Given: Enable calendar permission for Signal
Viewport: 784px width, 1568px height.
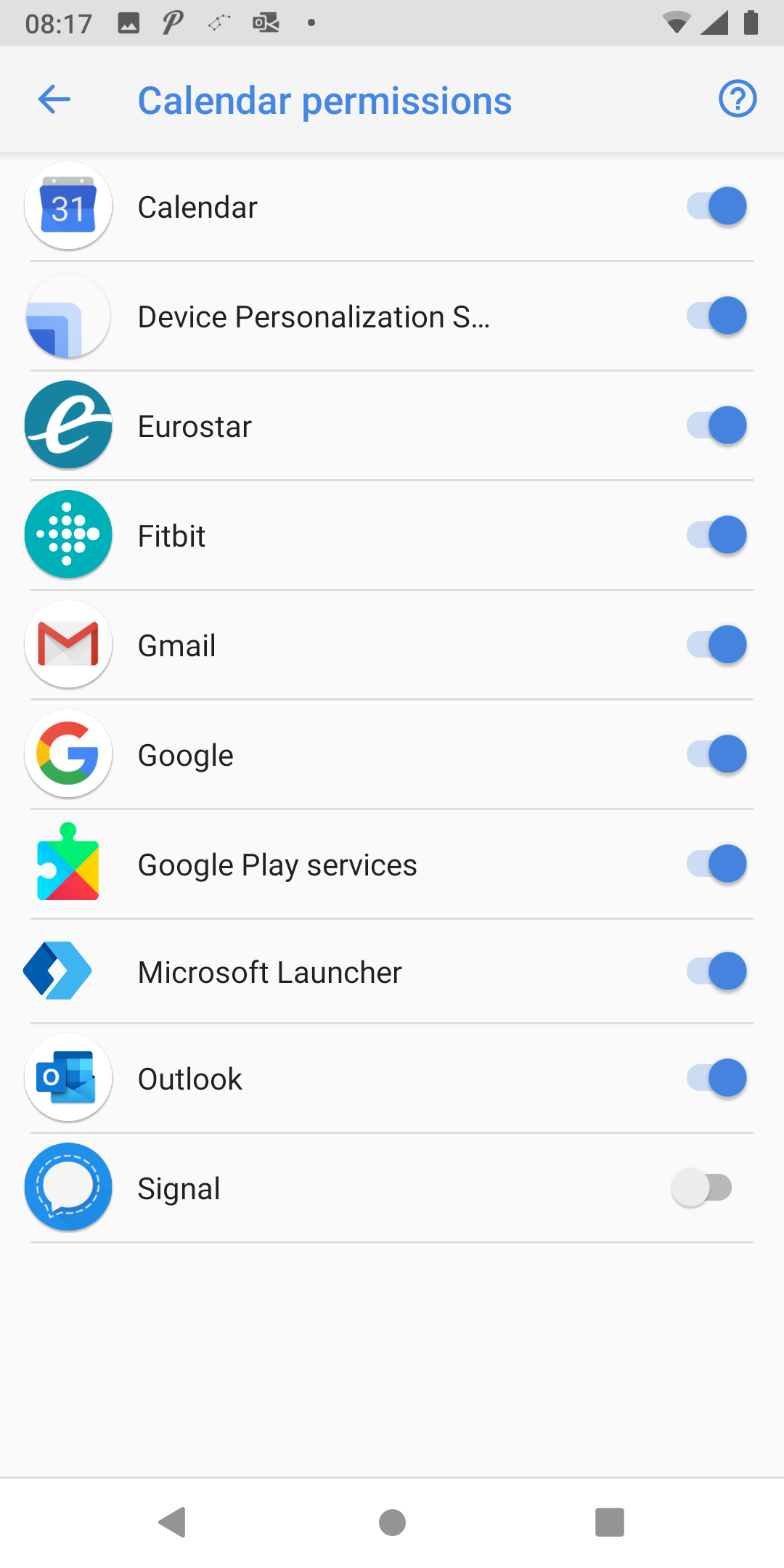Looking at the screenshot, I should [702, 1188].
